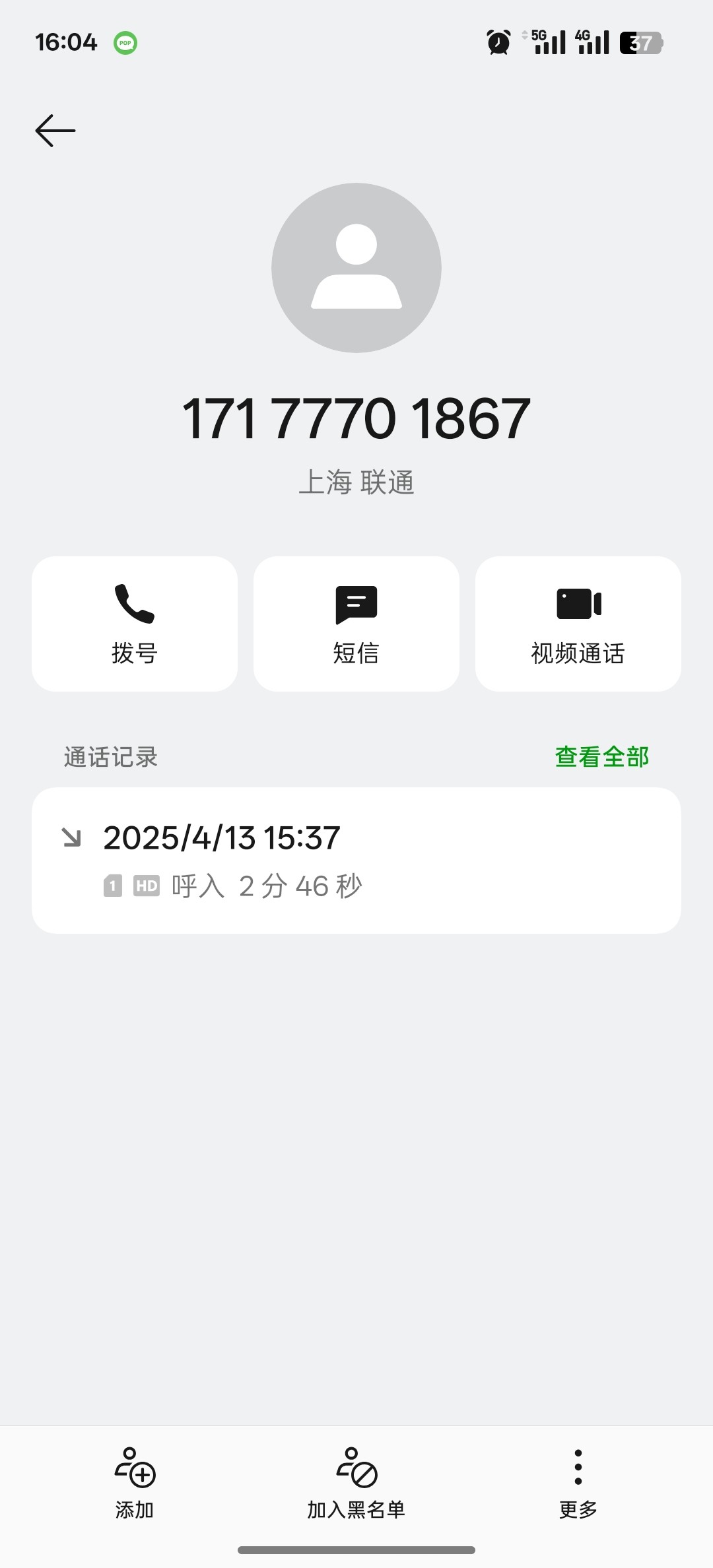This screenshot has width=713, height=1568.
Task: Go back using the top arrow
Action: click(55, 130)
